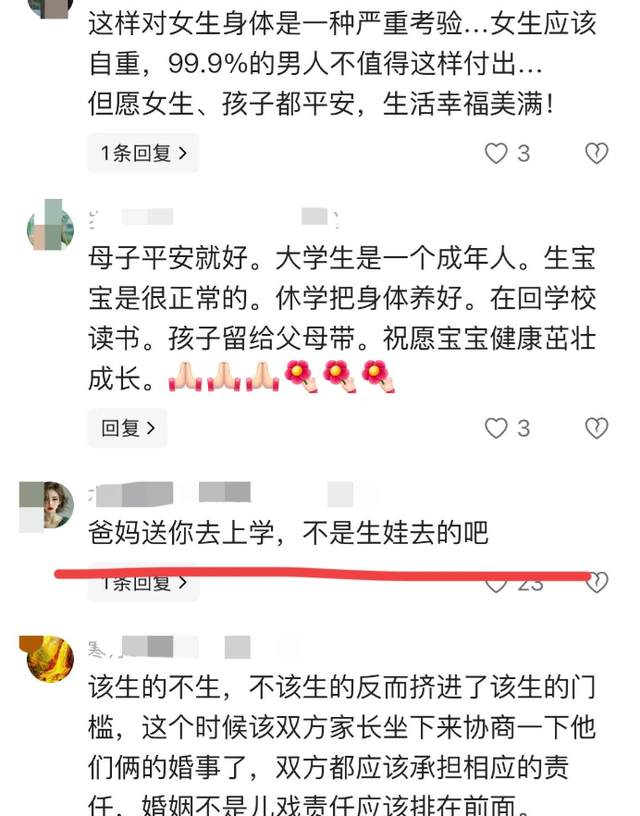Like the 爸妈送你去上学 comment
640x816 pixels.
pyautogui.click(x=496, y=584)
